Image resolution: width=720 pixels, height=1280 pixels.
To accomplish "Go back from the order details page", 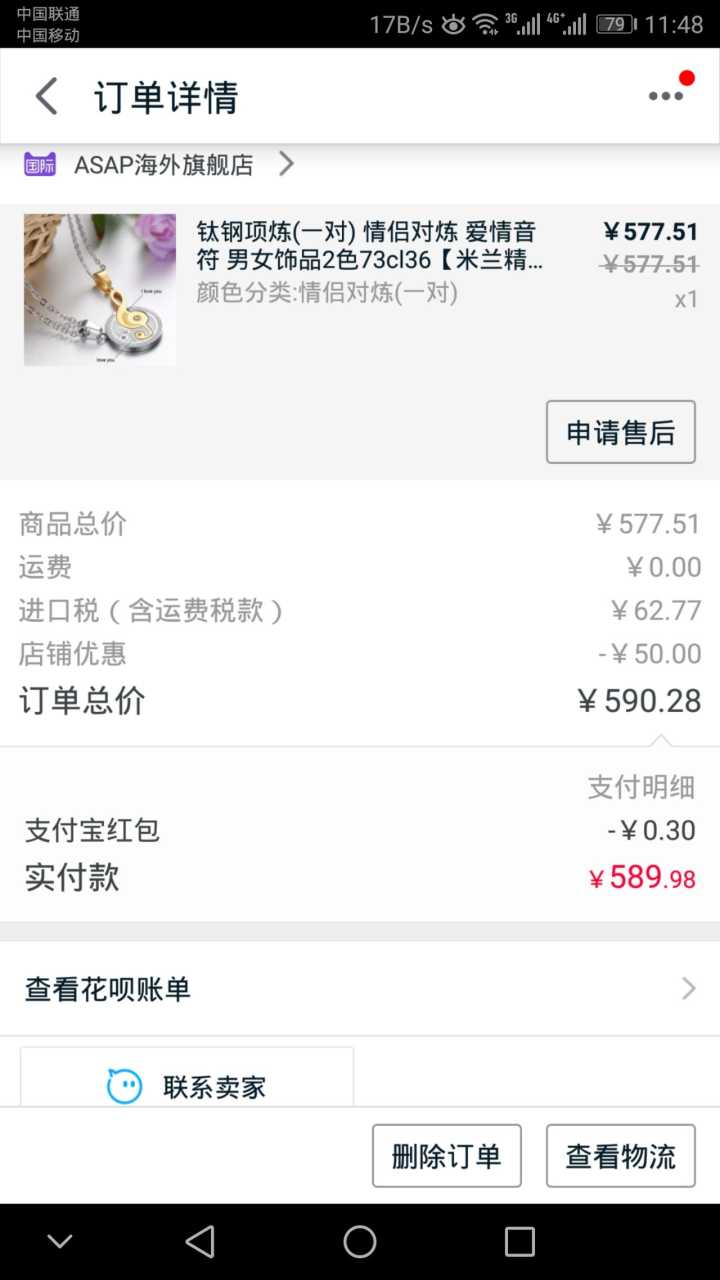I will pos(47,97).
